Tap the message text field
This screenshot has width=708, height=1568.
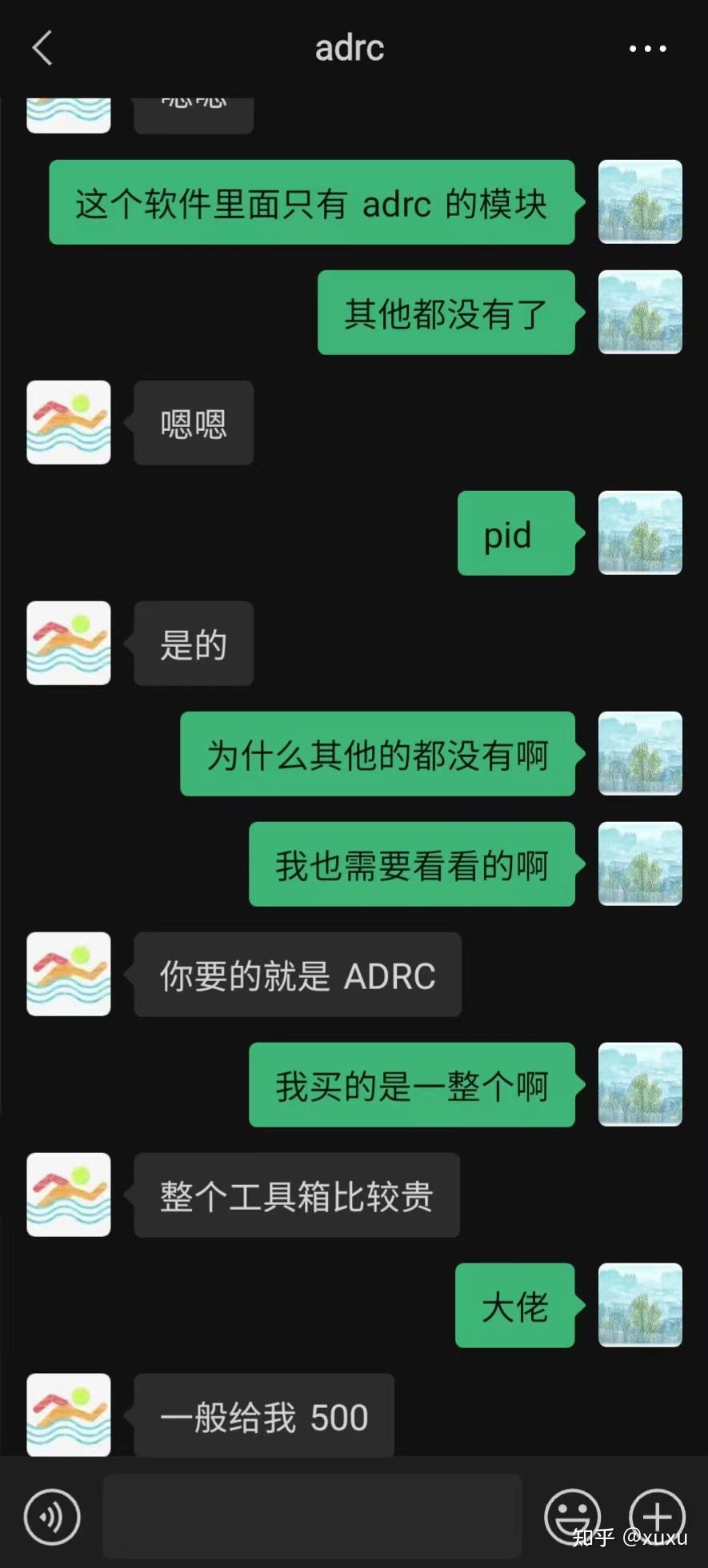313,1516
